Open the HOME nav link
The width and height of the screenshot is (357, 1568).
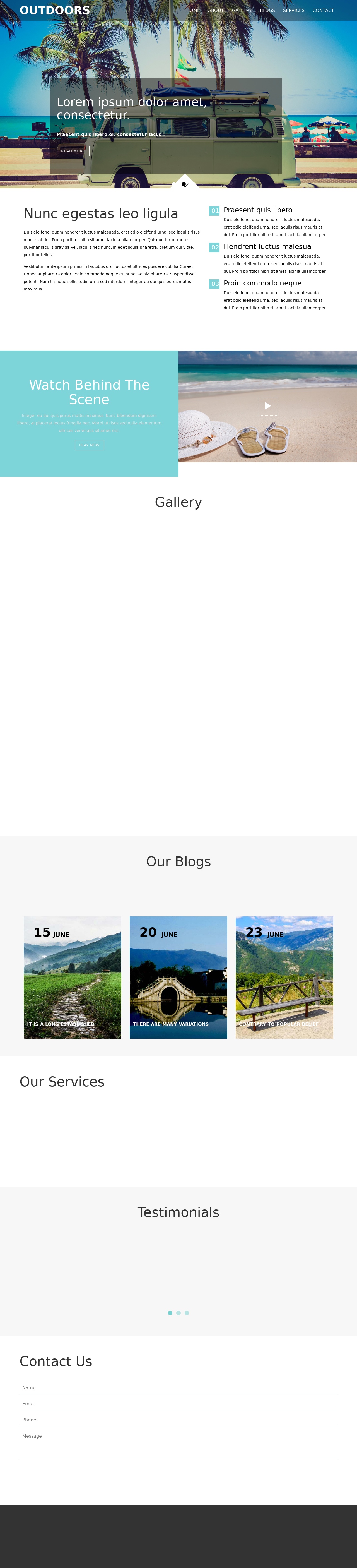[193, 10]
